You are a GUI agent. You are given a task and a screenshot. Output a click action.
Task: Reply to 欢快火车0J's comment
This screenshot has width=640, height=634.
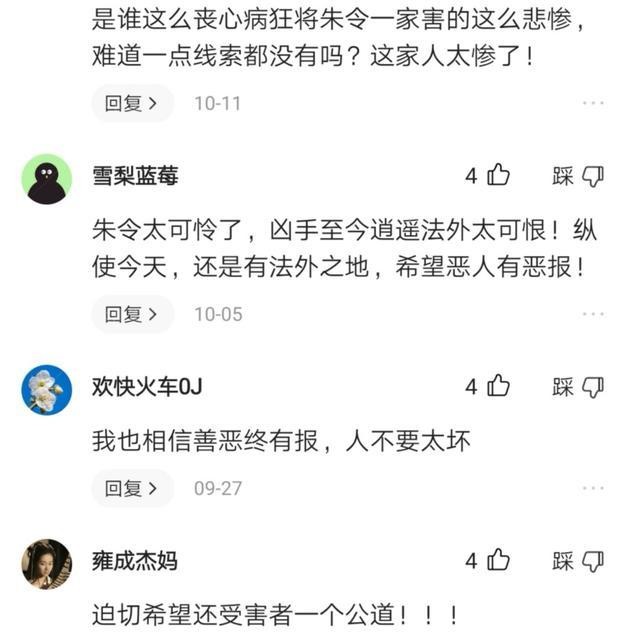click(132, 489)
